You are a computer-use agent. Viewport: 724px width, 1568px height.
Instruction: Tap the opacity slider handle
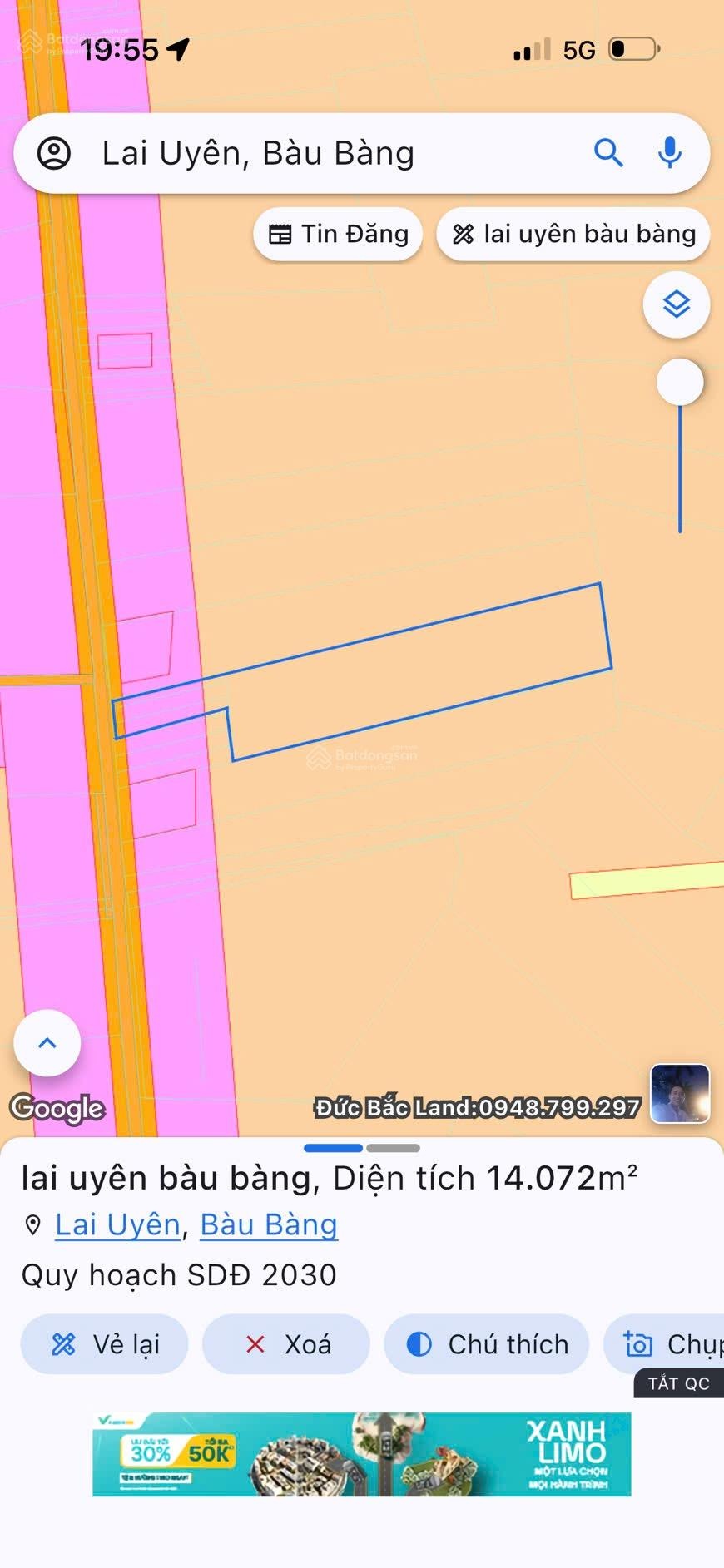680,383
